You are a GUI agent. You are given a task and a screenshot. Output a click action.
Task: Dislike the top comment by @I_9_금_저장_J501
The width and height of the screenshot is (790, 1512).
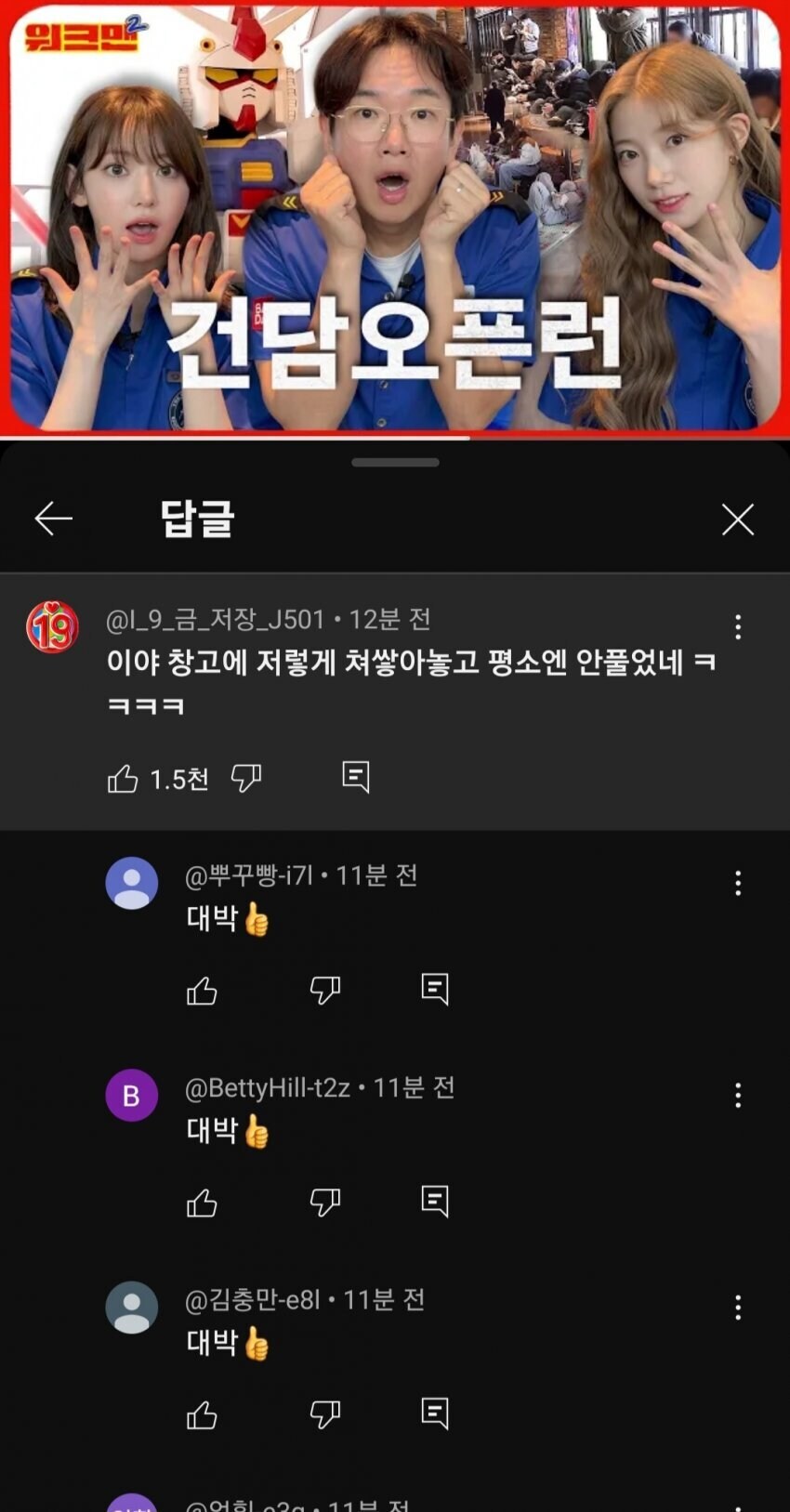click(x=246, y=779)
